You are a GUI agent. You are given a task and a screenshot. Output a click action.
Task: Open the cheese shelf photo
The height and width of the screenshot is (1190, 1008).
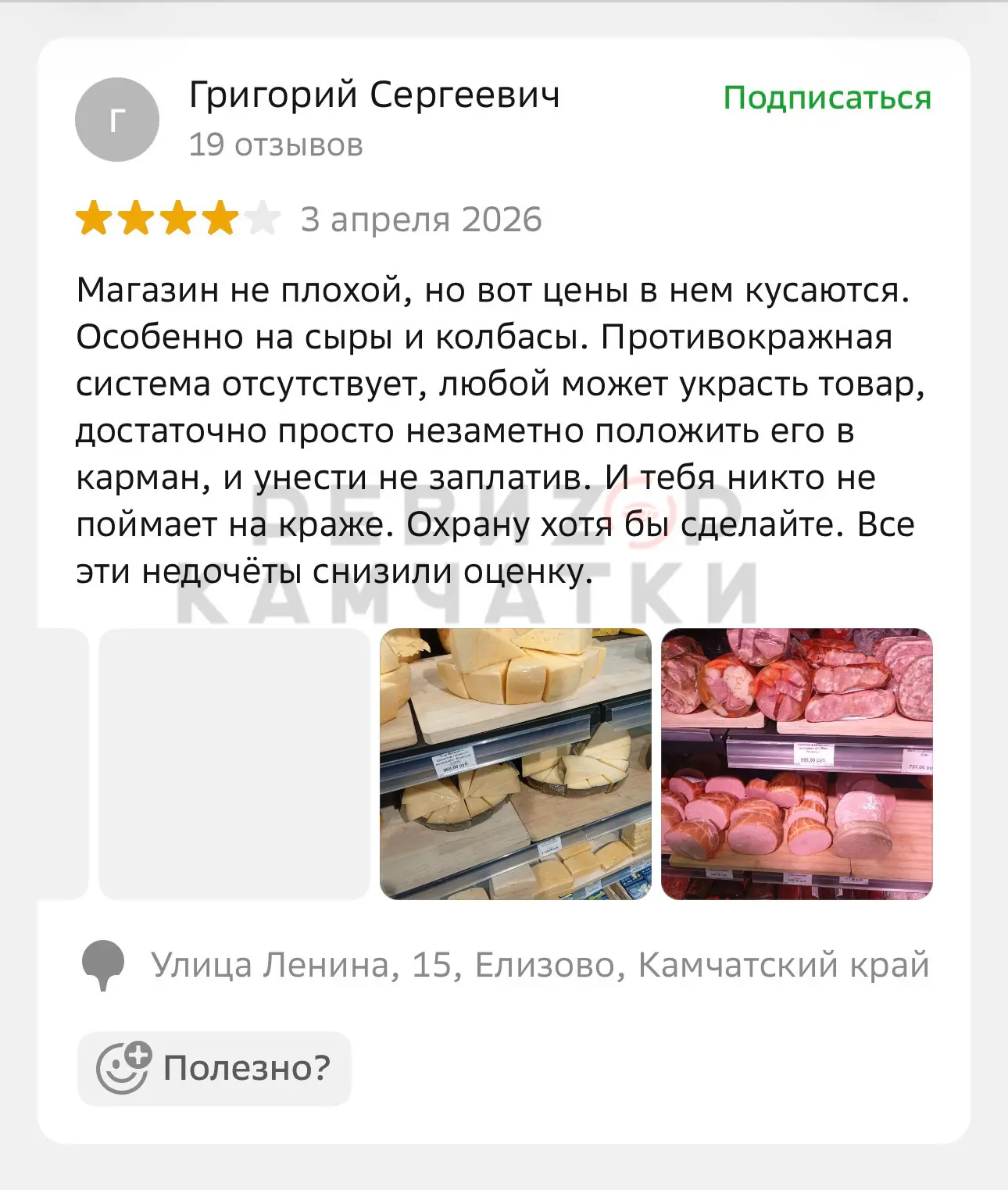click(x=515, y=763)
